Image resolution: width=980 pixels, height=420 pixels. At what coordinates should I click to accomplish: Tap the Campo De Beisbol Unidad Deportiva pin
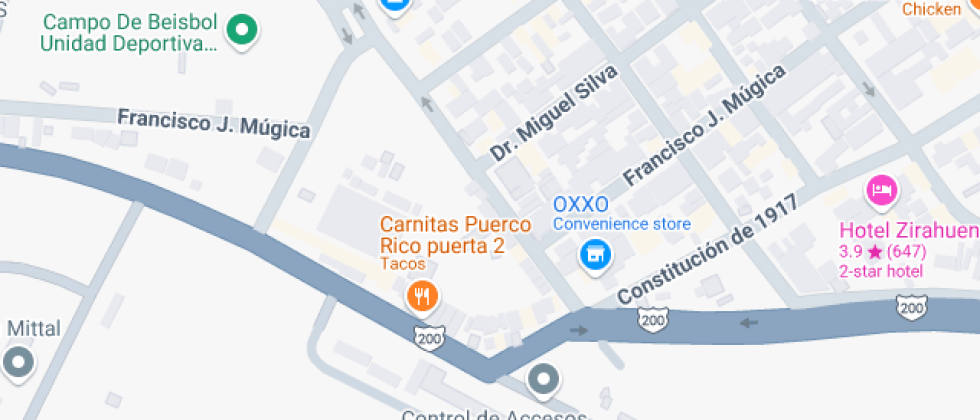pyautogui.click(x=240, y=30)
